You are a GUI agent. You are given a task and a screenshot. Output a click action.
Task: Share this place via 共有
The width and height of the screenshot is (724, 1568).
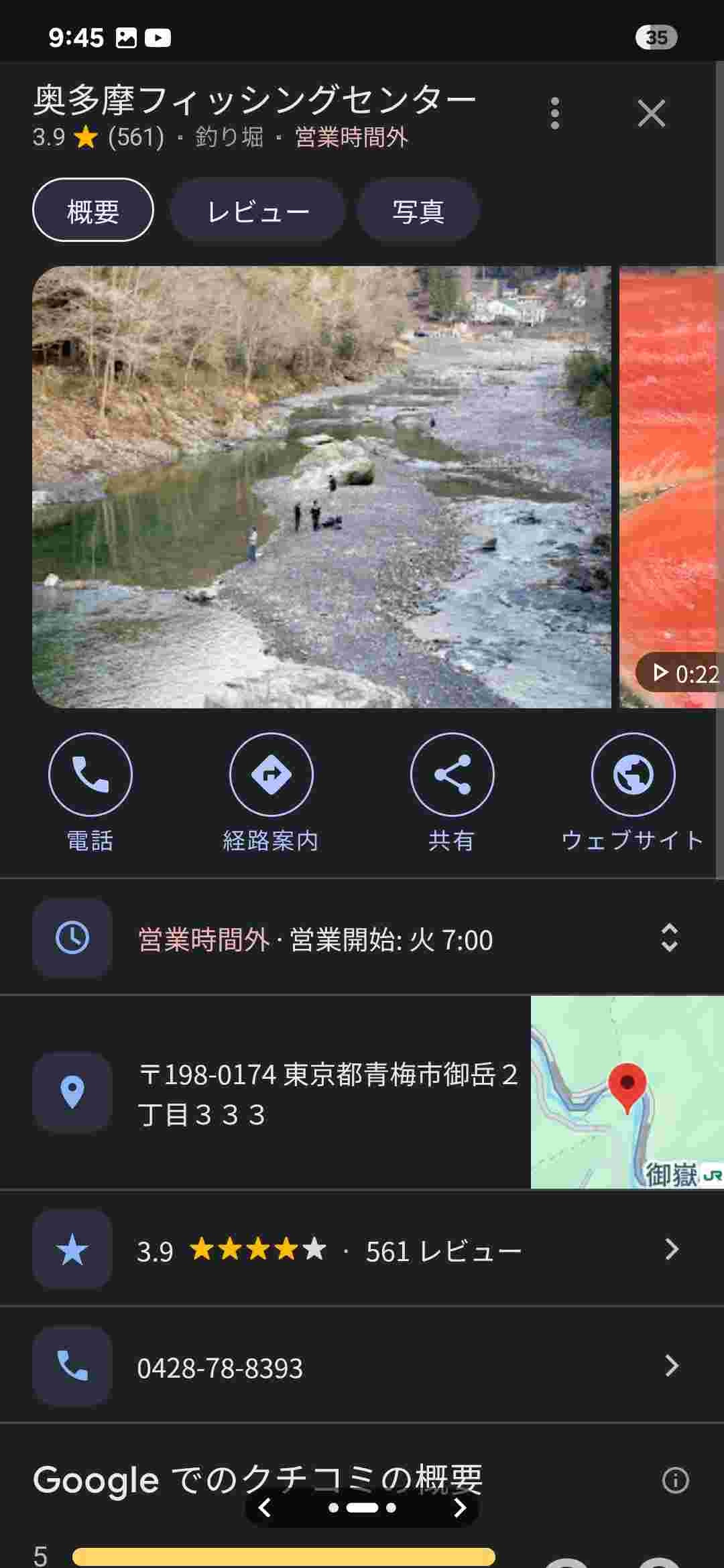point(452,775)
